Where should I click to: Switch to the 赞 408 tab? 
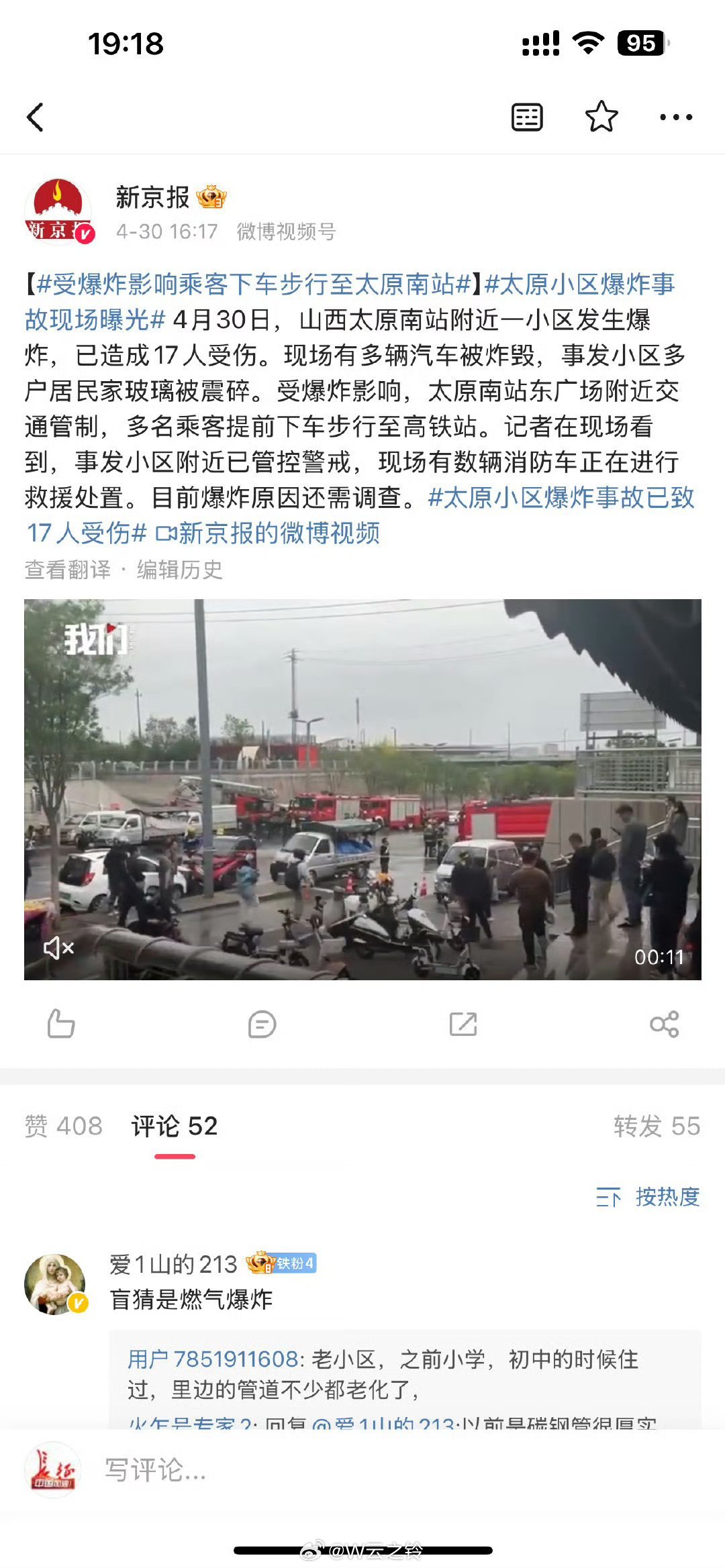click(64, 1126)
